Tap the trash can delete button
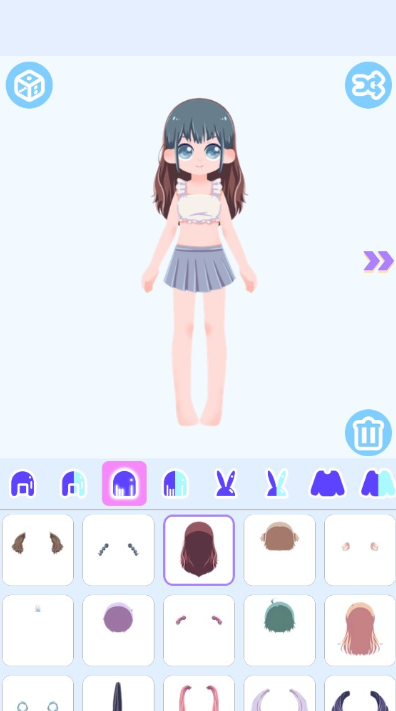396x711 pixels. tap(368, 433)
